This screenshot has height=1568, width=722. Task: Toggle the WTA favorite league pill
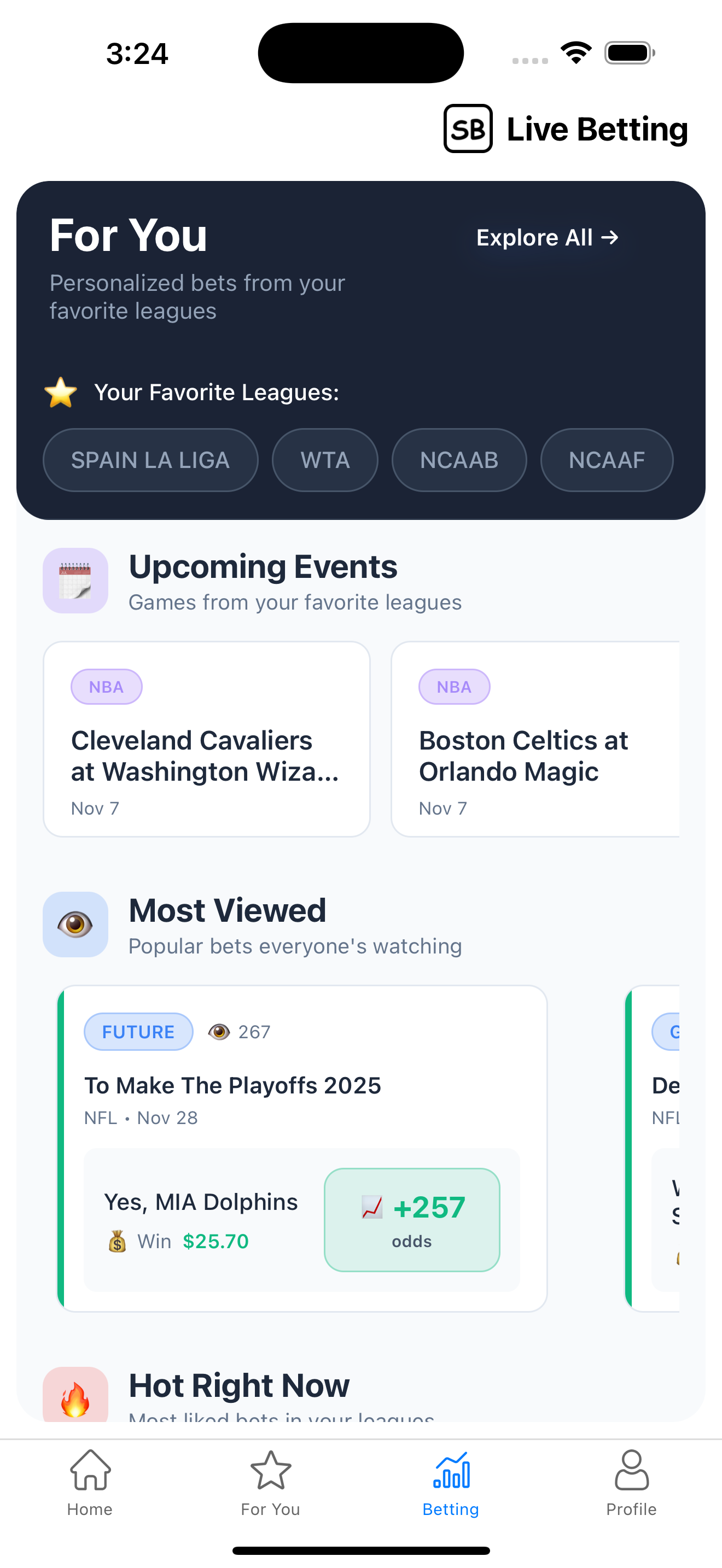point(324,460)
